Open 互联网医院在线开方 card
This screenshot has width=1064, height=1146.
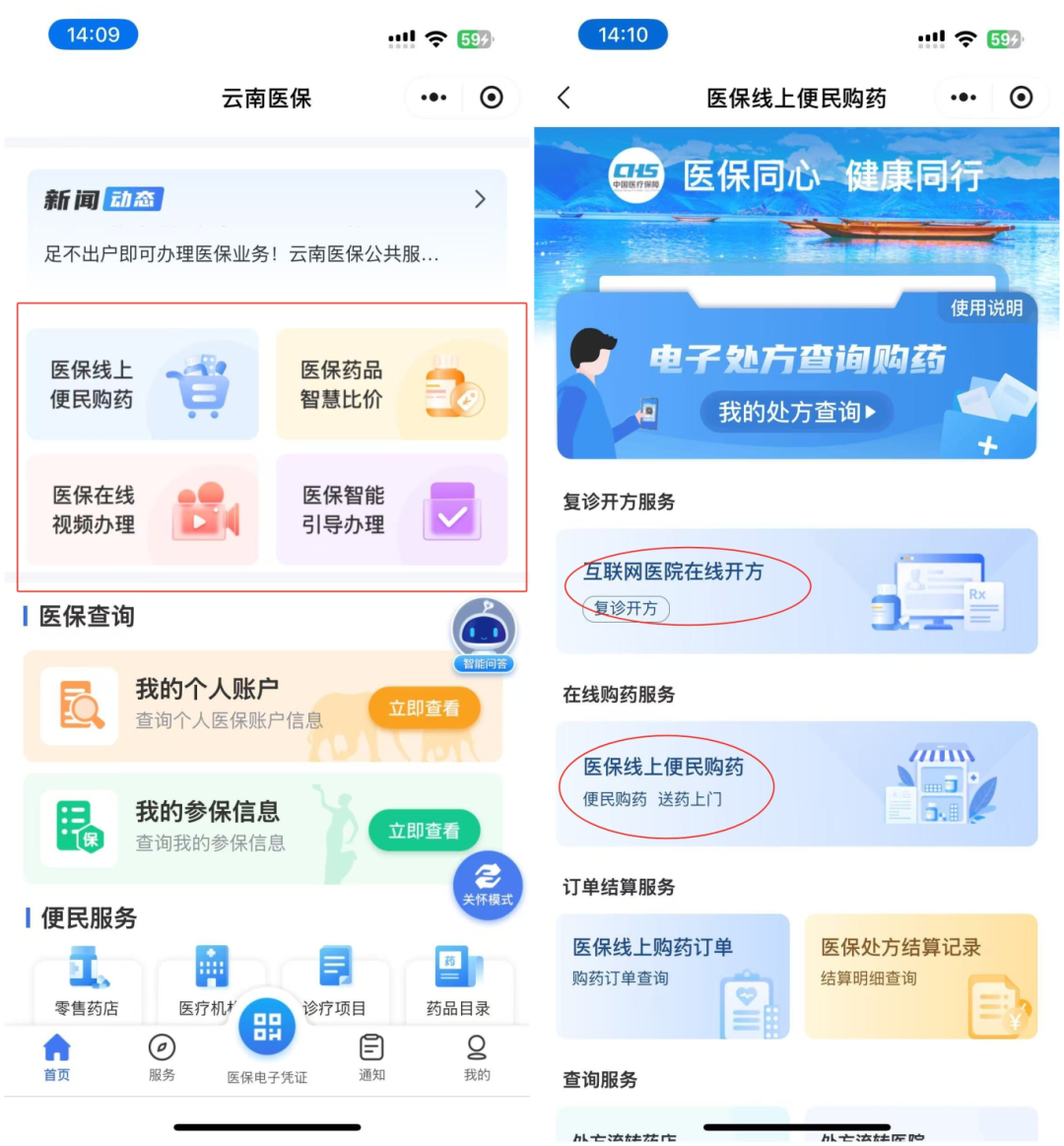pyautogui.click(x=796, y=590)
